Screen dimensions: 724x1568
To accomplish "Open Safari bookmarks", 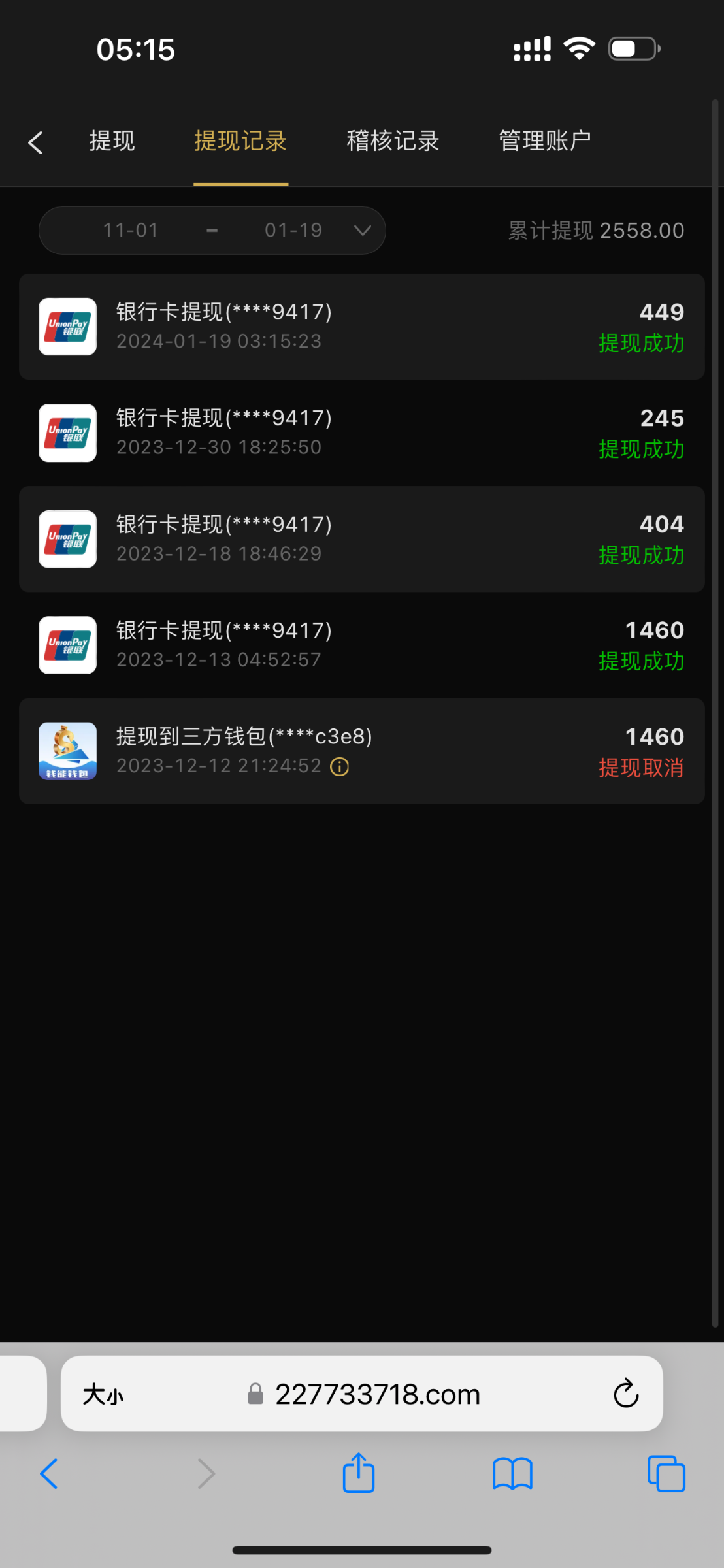I will (x=512, y=1474).
